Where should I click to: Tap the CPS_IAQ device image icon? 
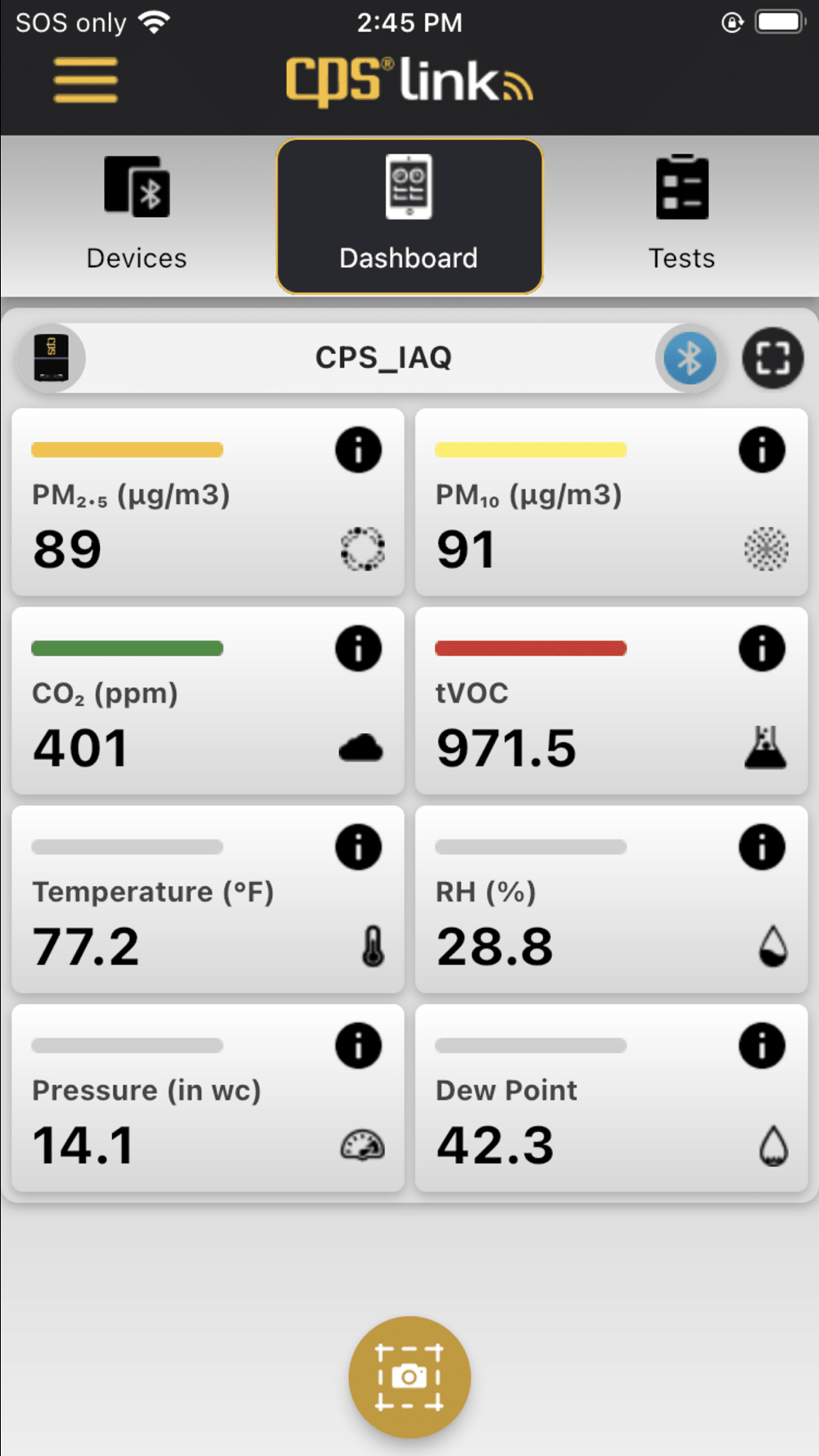(52, 358)
